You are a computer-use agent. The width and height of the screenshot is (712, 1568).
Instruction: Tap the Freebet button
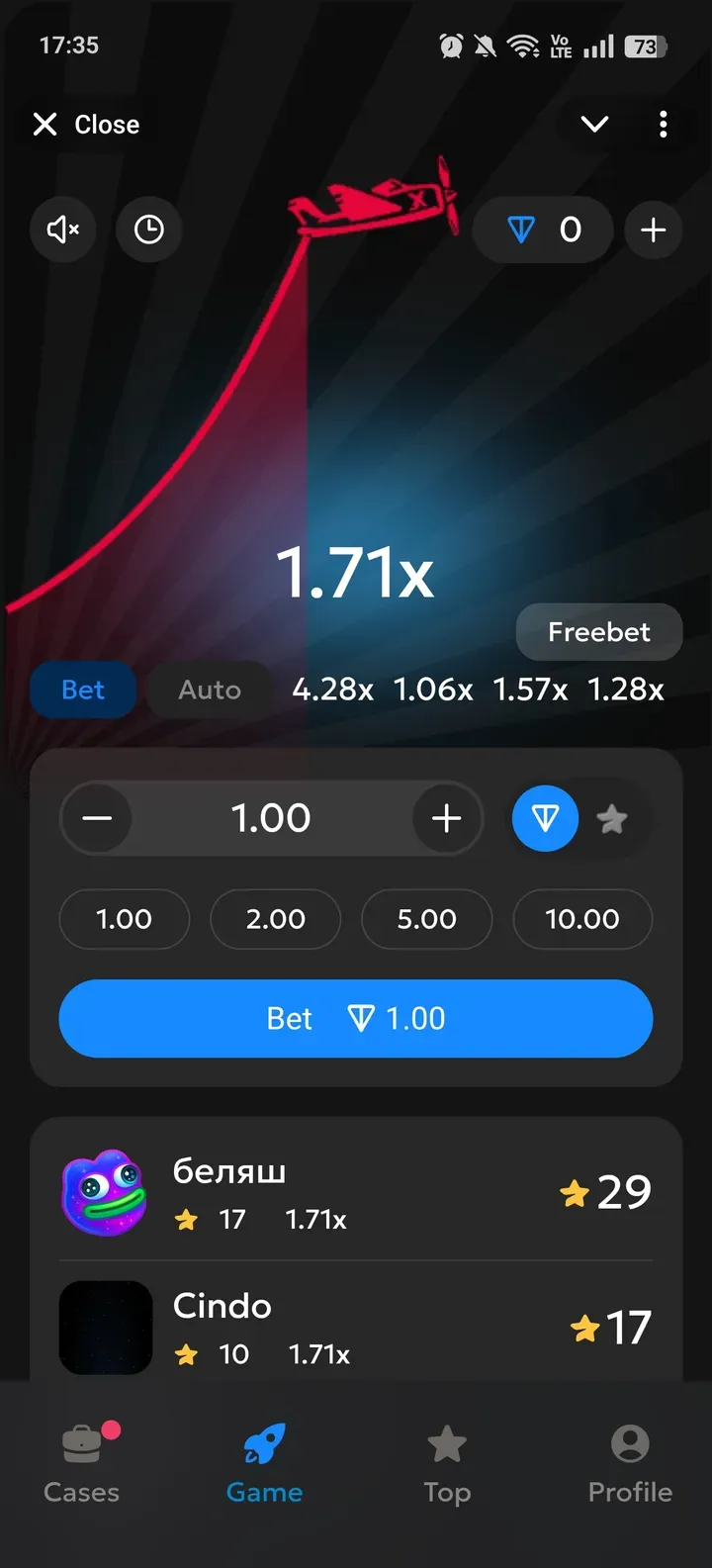598,632
